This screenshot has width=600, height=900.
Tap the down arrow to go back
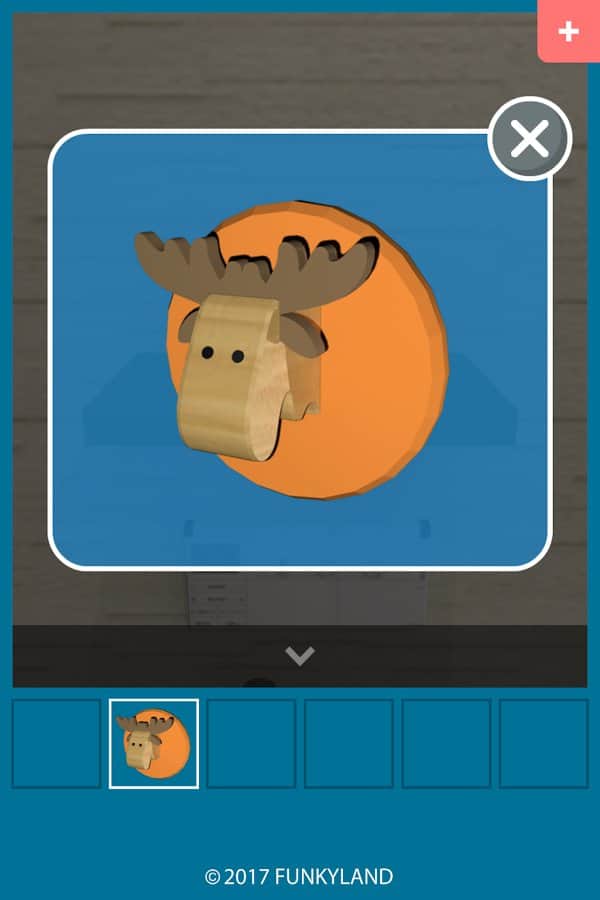[299, 656]
